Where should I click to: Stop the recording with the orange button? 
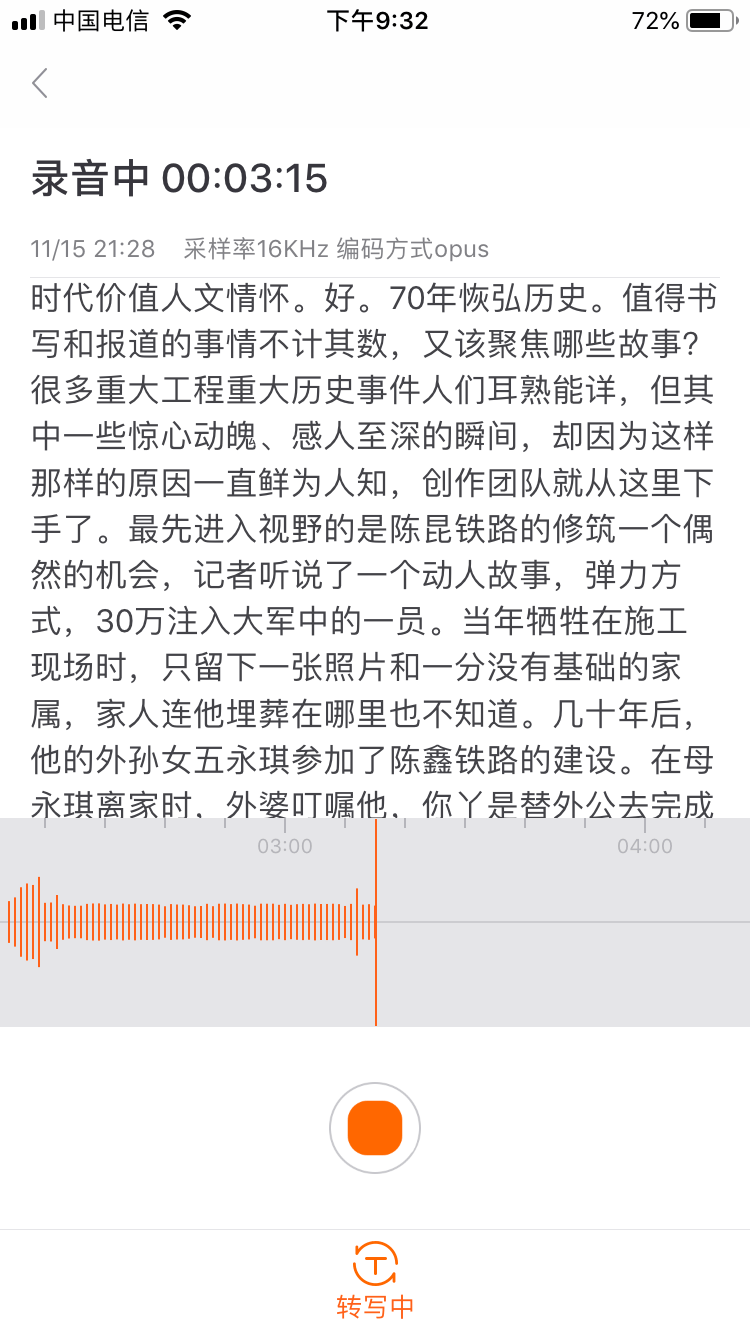coord(375,1128)
